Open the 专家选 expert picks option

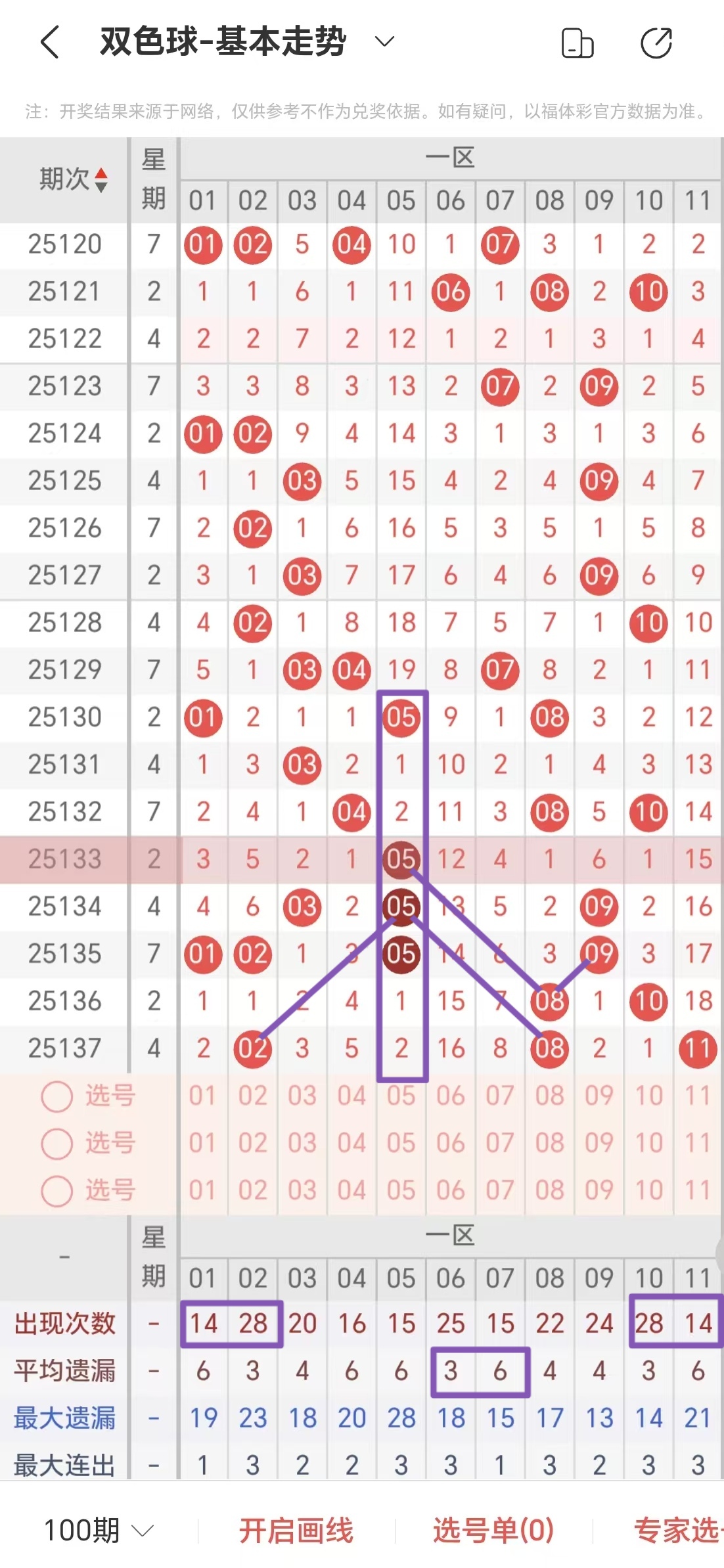(x=677, y=1531)
